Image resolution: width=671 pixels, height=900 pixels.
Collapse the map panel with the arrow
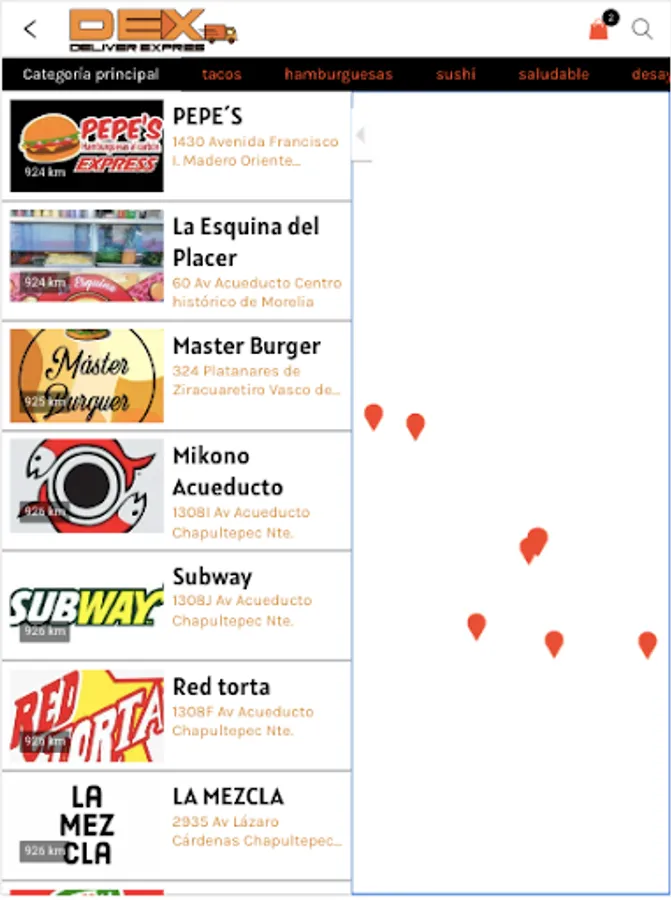[x=360, y=135]
